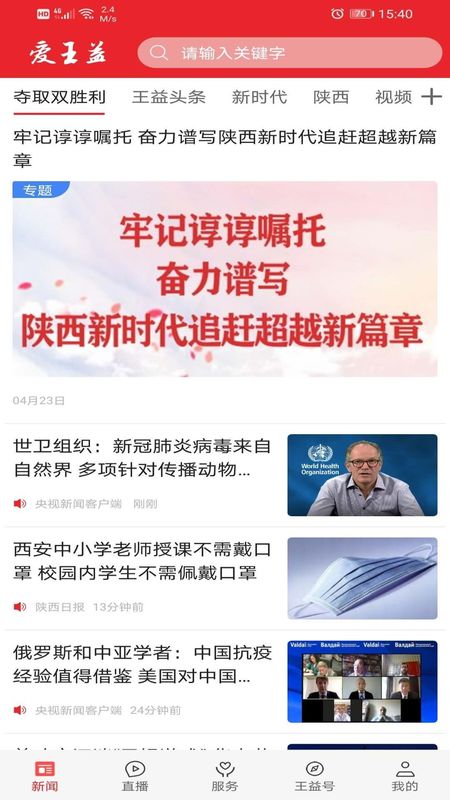This screenshot has height=800, width=450.
Task: Play audio for the 陕西日报 mask article
Action: (x=20, y=607)
